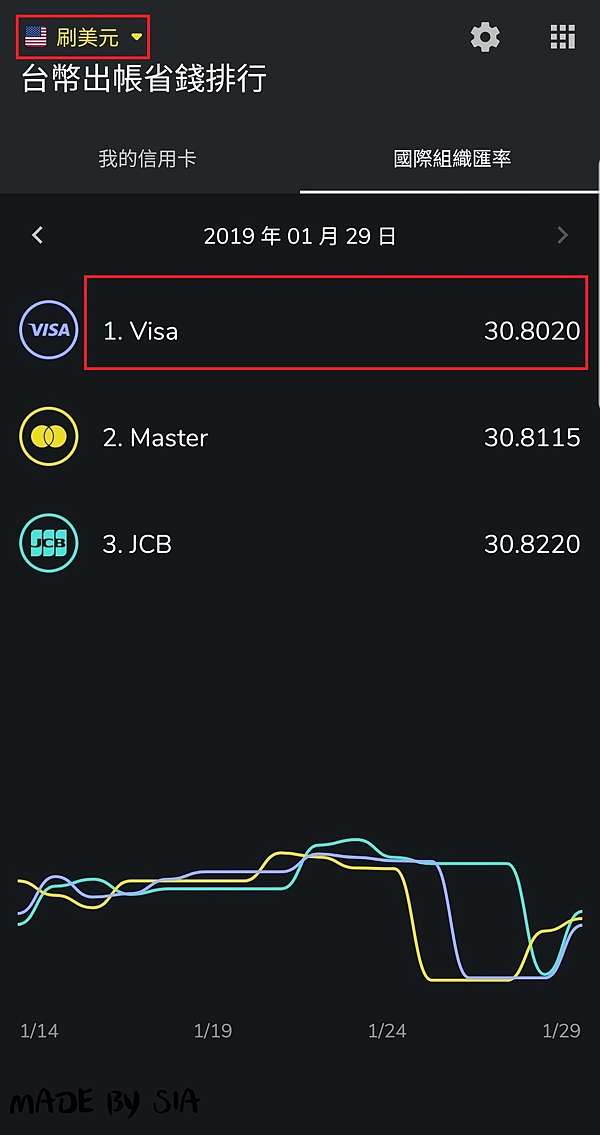
Task: Switch to the 我的信用卡 tab
Action: 148,159
